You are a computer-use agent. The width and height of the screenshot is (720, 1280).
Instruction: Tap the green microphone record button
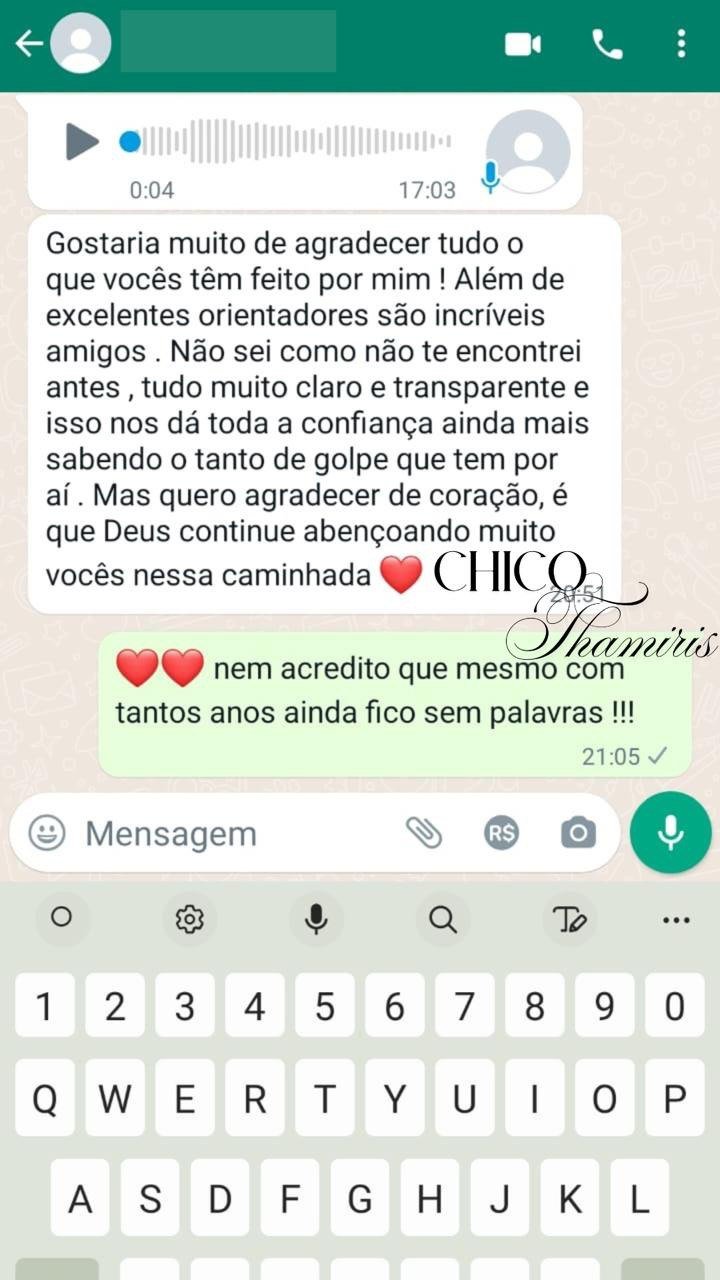[x=670, y=833]
